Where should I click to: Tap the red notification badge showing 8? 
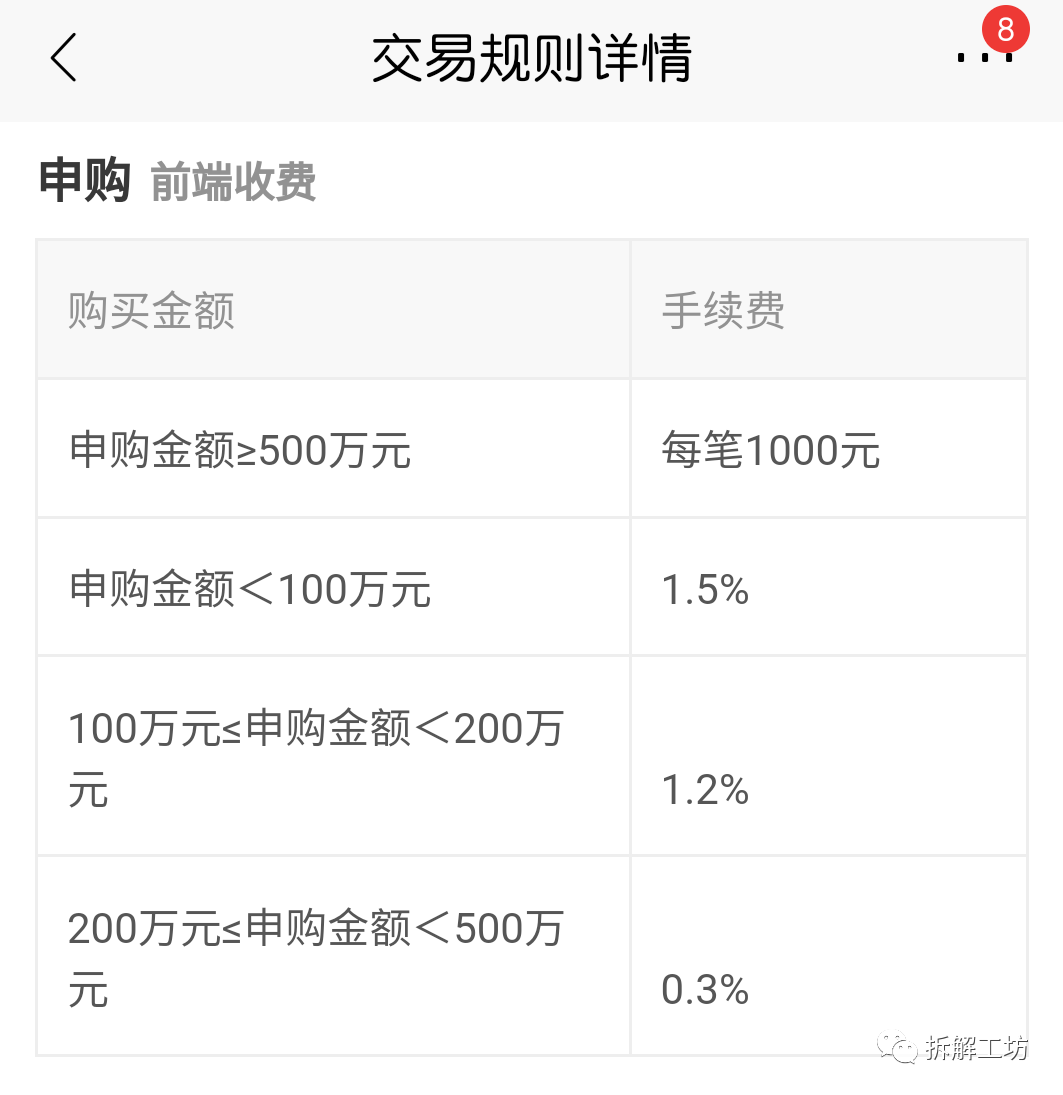[1003, 29]
